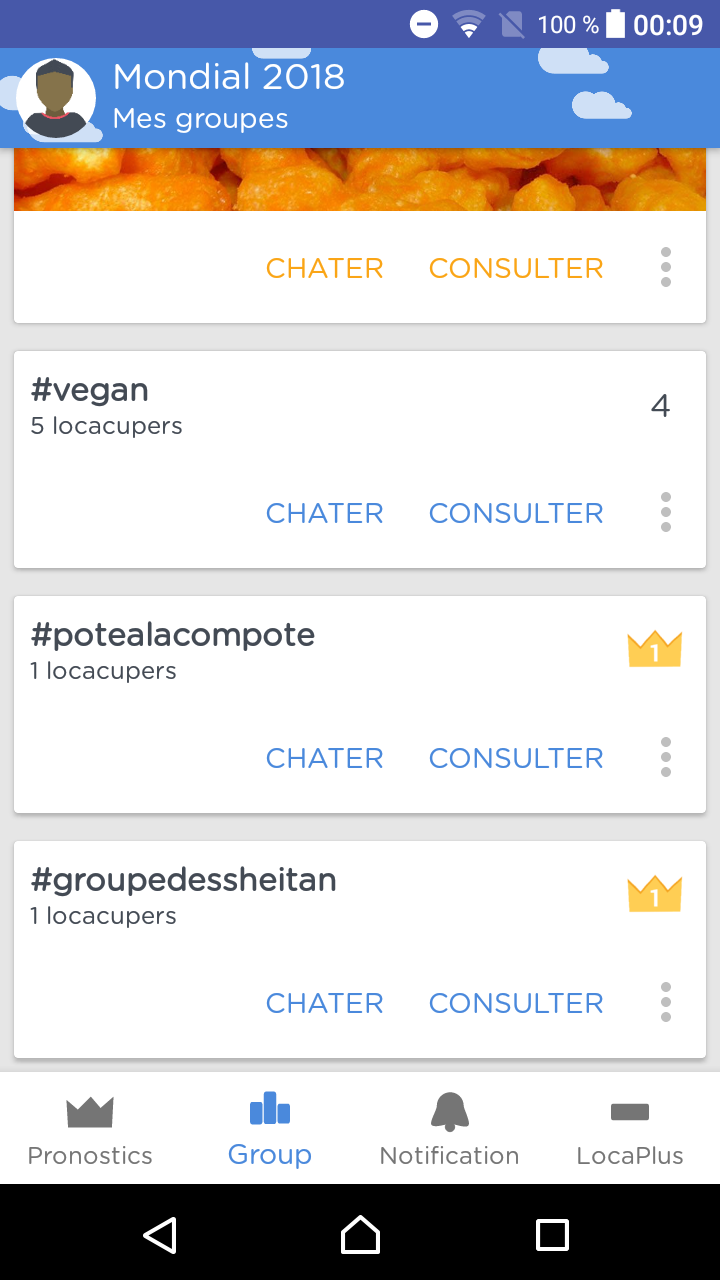The image size is (720, 1280).
Task: Tap the orange CONSULTER button
Action: [516, 268]
